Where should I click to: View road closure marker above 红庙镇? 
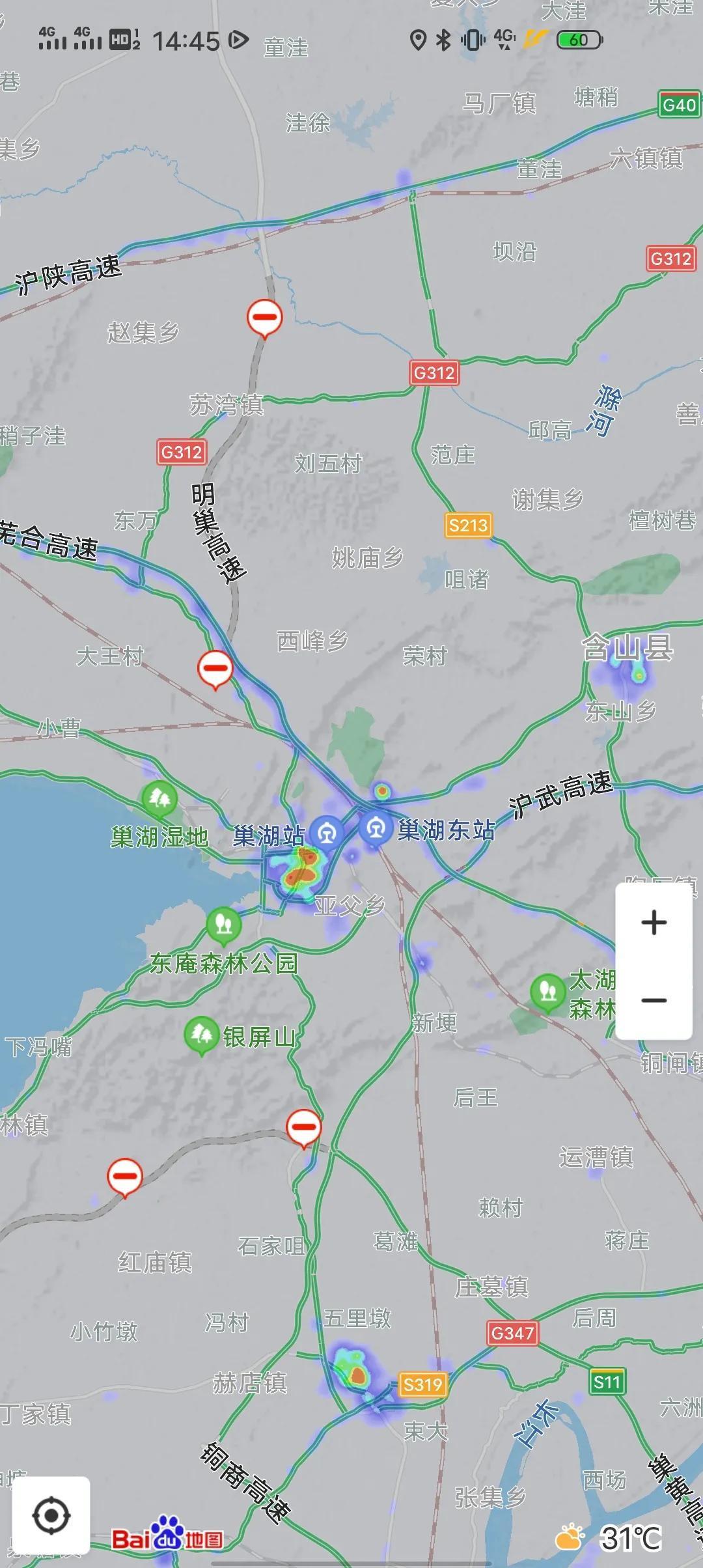point(125,1177)
